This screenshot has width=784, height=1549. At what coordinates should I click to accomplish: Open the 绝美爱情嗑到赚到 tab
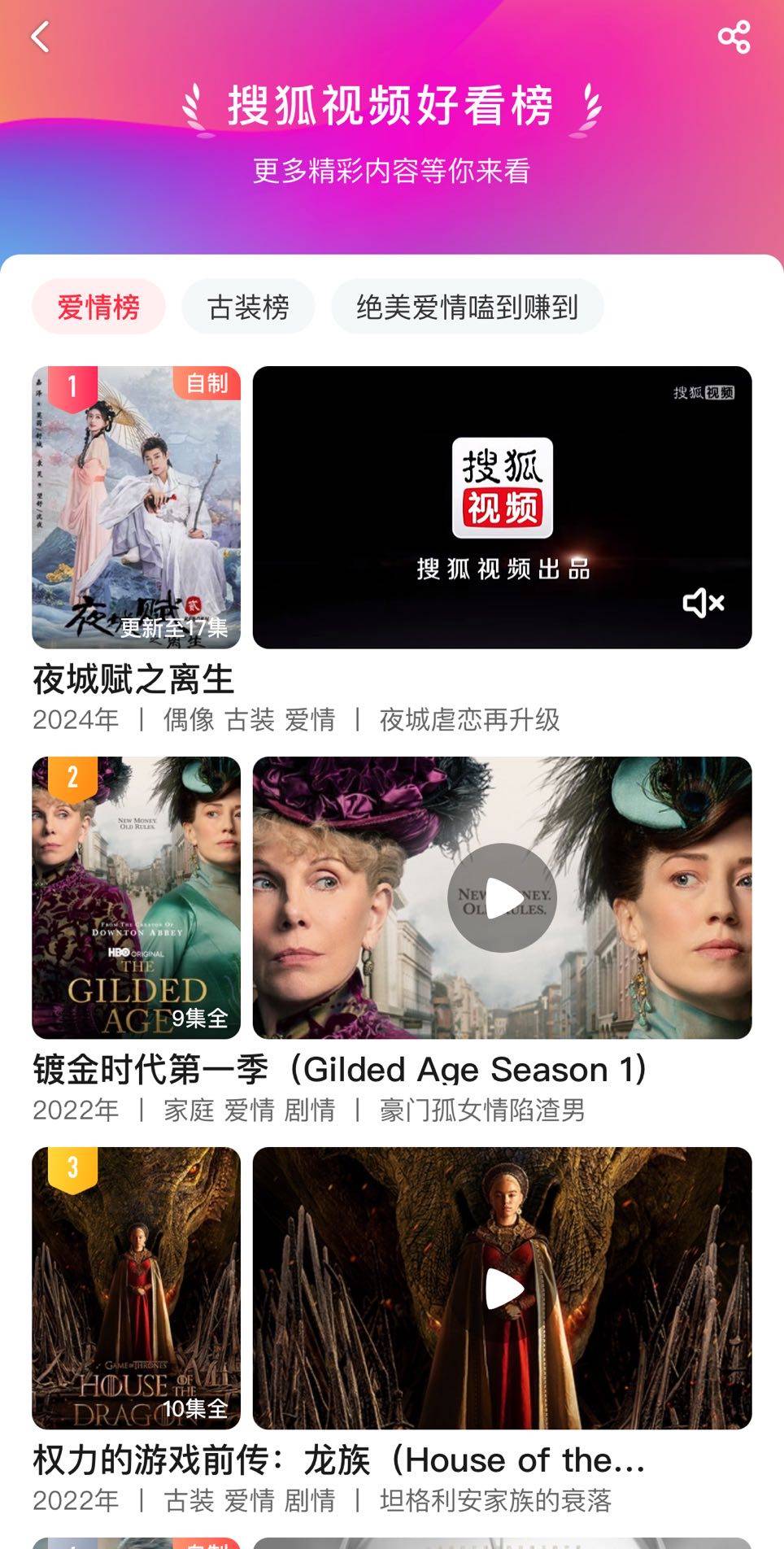(x=467, y=308)
